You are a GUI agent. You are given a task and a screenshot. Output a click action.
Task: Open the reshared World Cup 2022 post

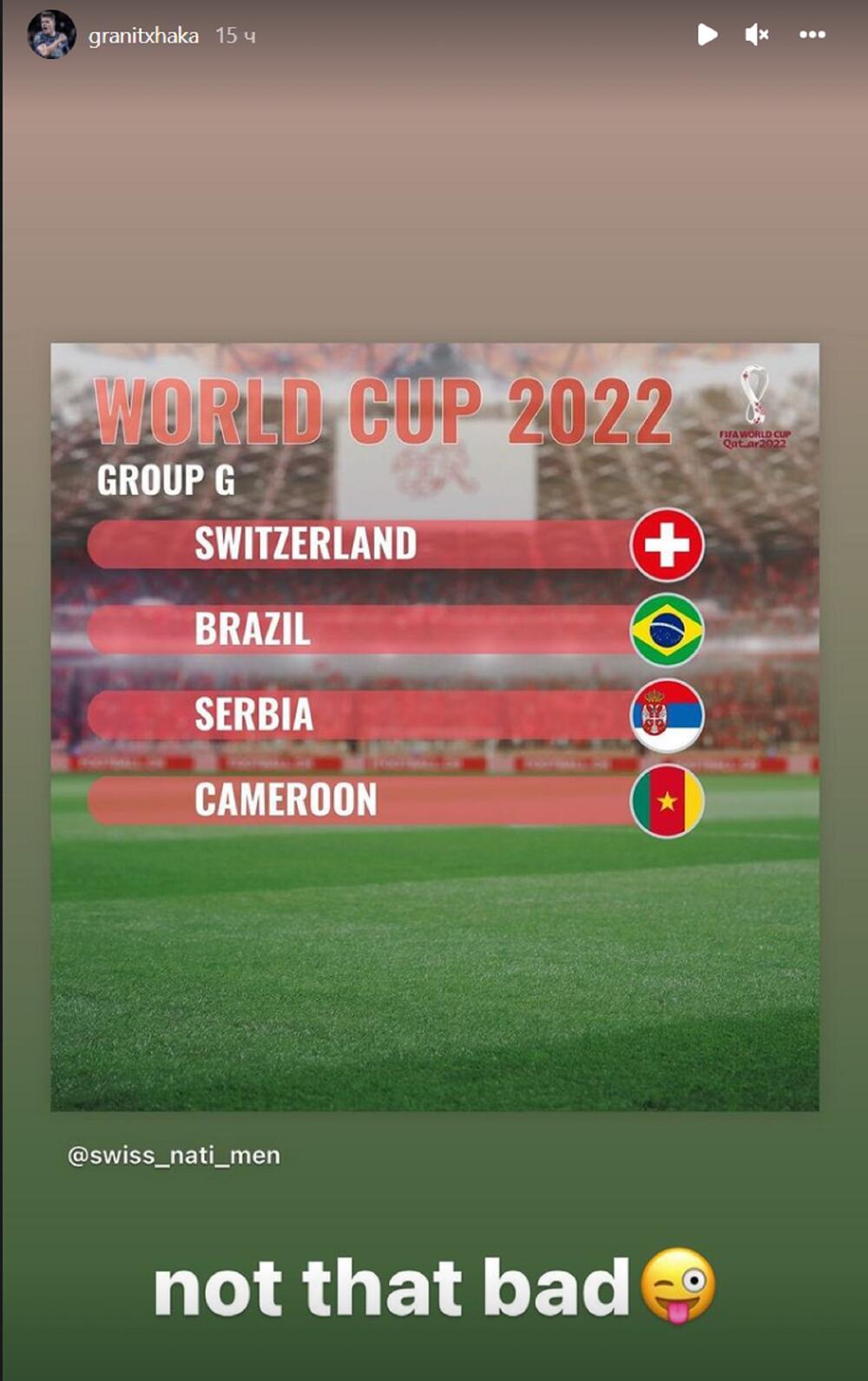point(434,727)
